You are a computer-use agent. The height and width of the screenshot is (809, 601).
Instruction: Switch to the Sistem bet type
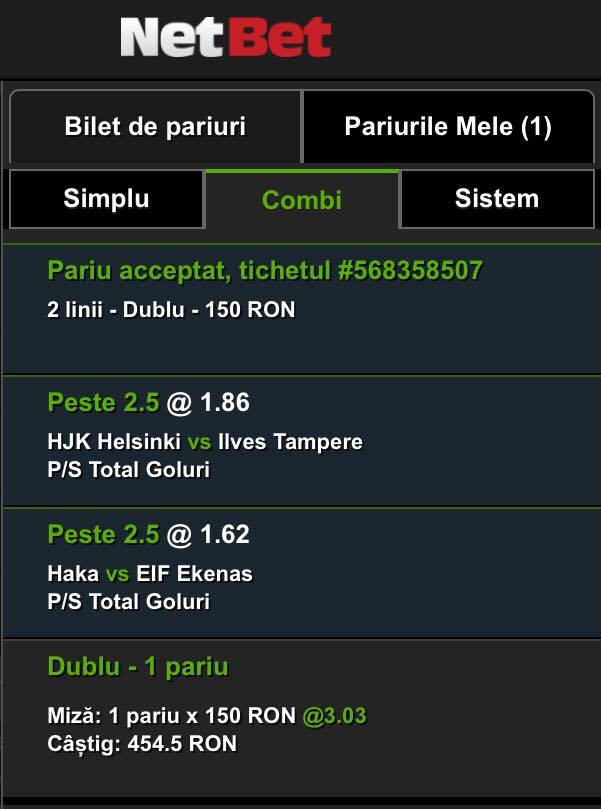[497, 199]
